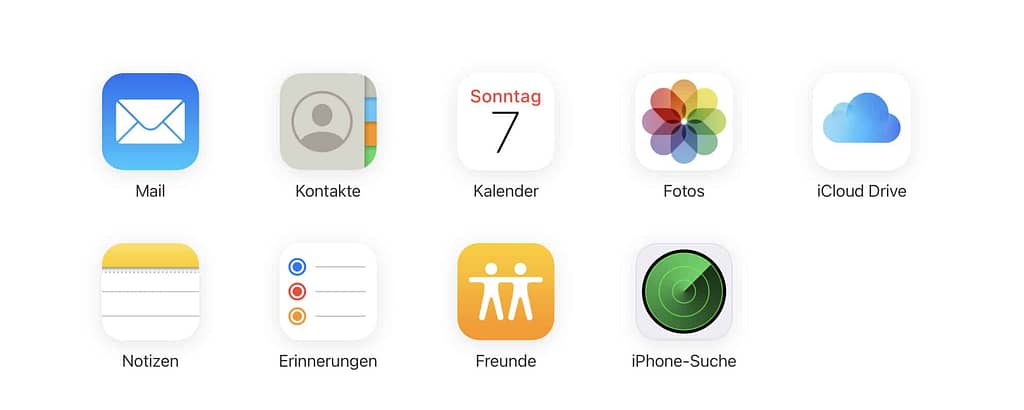Open Notizen

(150, 291)
